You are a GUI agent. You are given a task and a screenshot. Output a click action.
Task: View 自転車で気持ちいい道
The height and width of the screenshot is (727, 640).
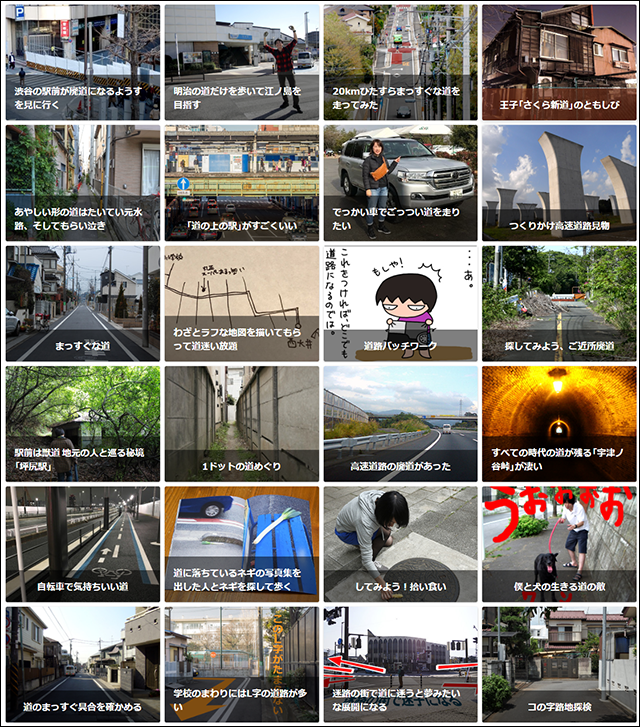click(82, 544)
